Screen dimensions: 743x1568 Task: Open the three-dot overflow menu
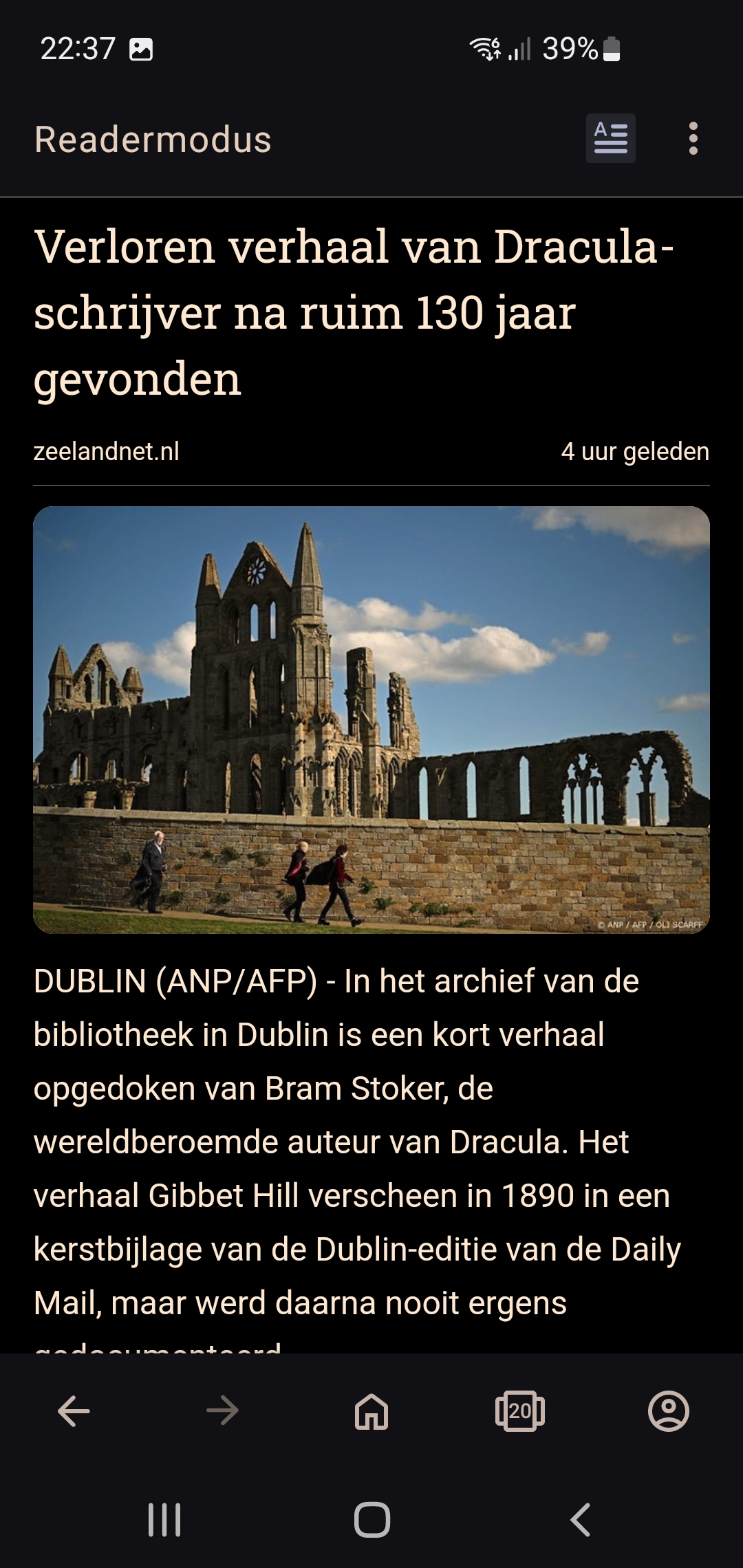tap(693, 139)
